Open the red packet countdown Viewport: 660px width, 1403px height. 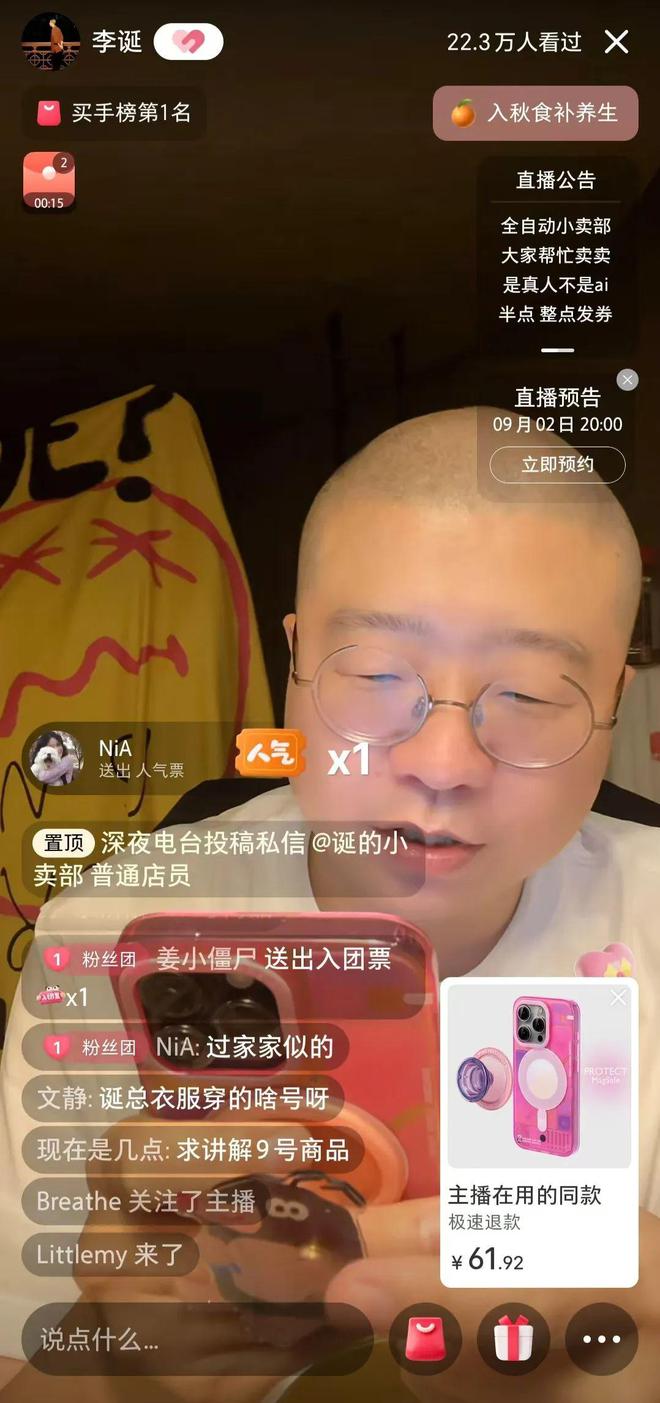coord(49,181)
